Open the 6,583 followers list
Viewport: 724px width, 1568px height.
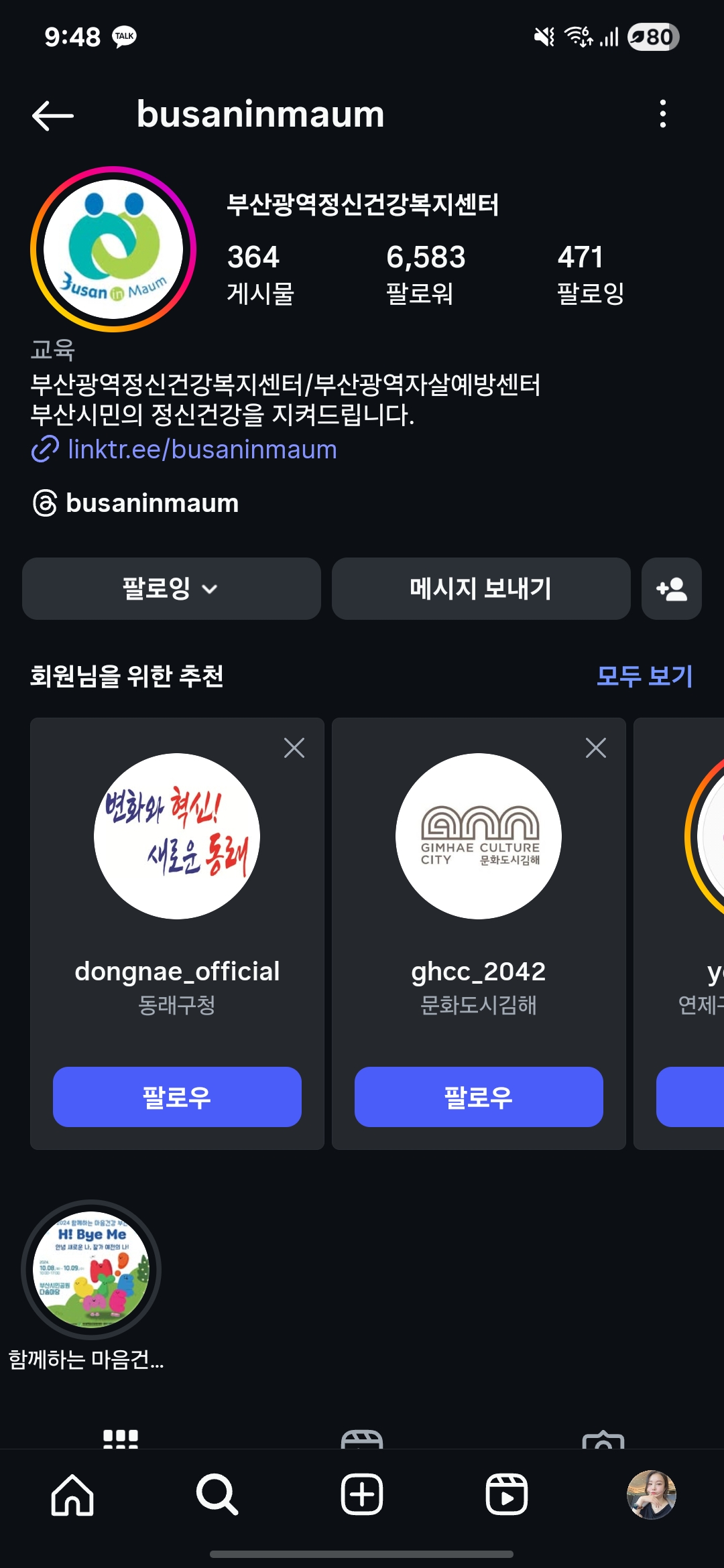(425, 273)
